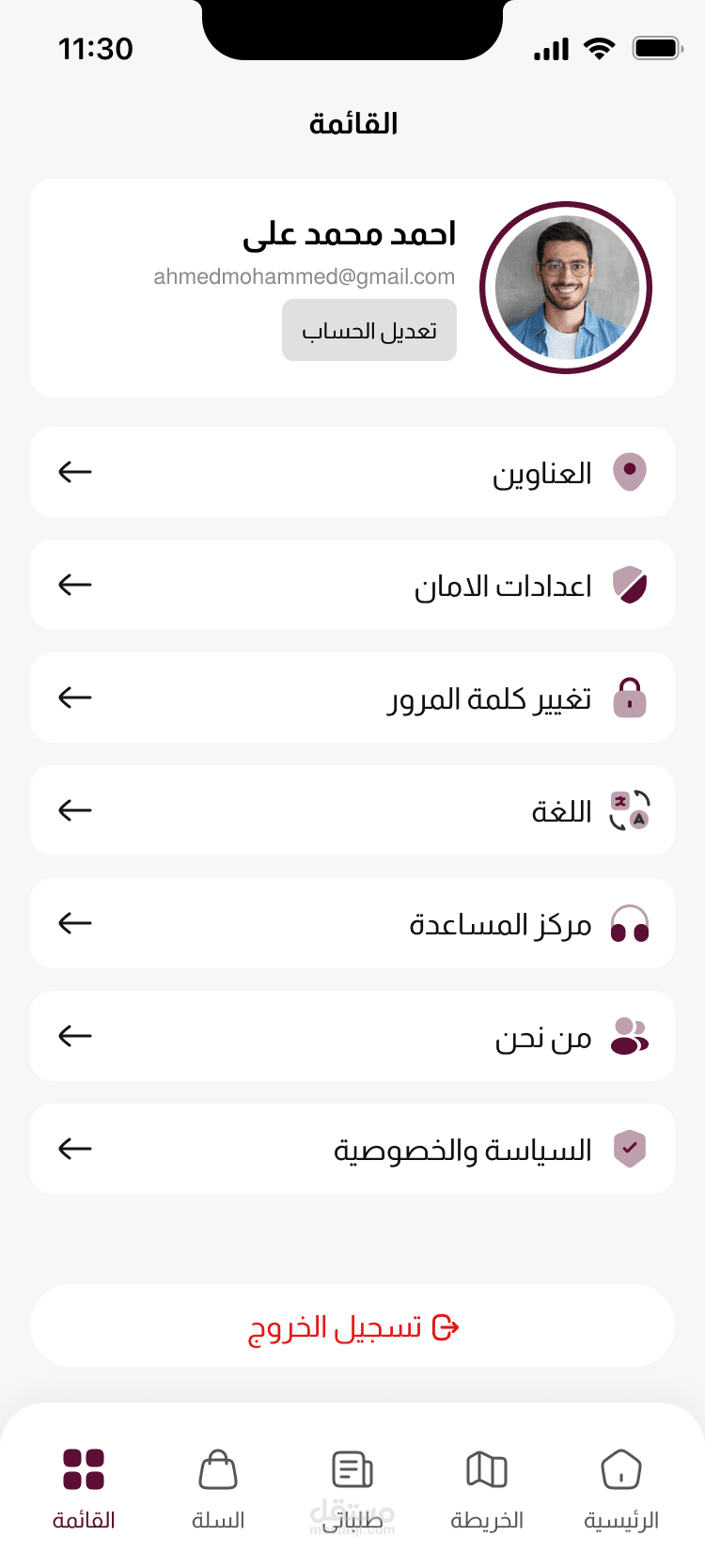The image size is (705, 1568).
Task: Tap the تعديل الحساب edit account button
Action: [x=368, y=331]
